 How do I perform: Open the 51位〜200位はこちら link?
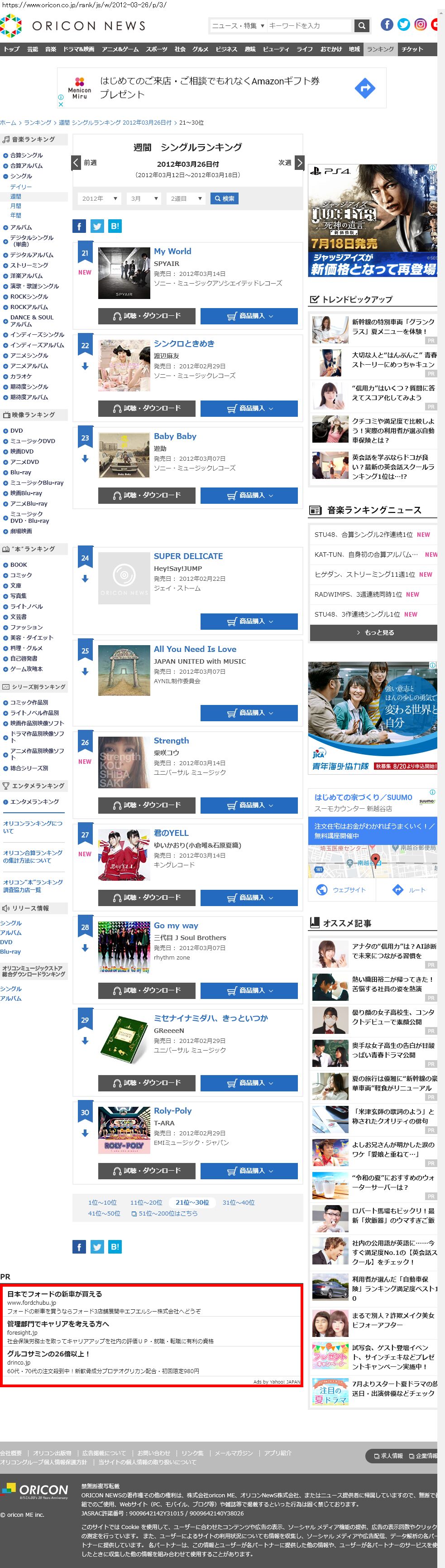[x=165, y=1213]
